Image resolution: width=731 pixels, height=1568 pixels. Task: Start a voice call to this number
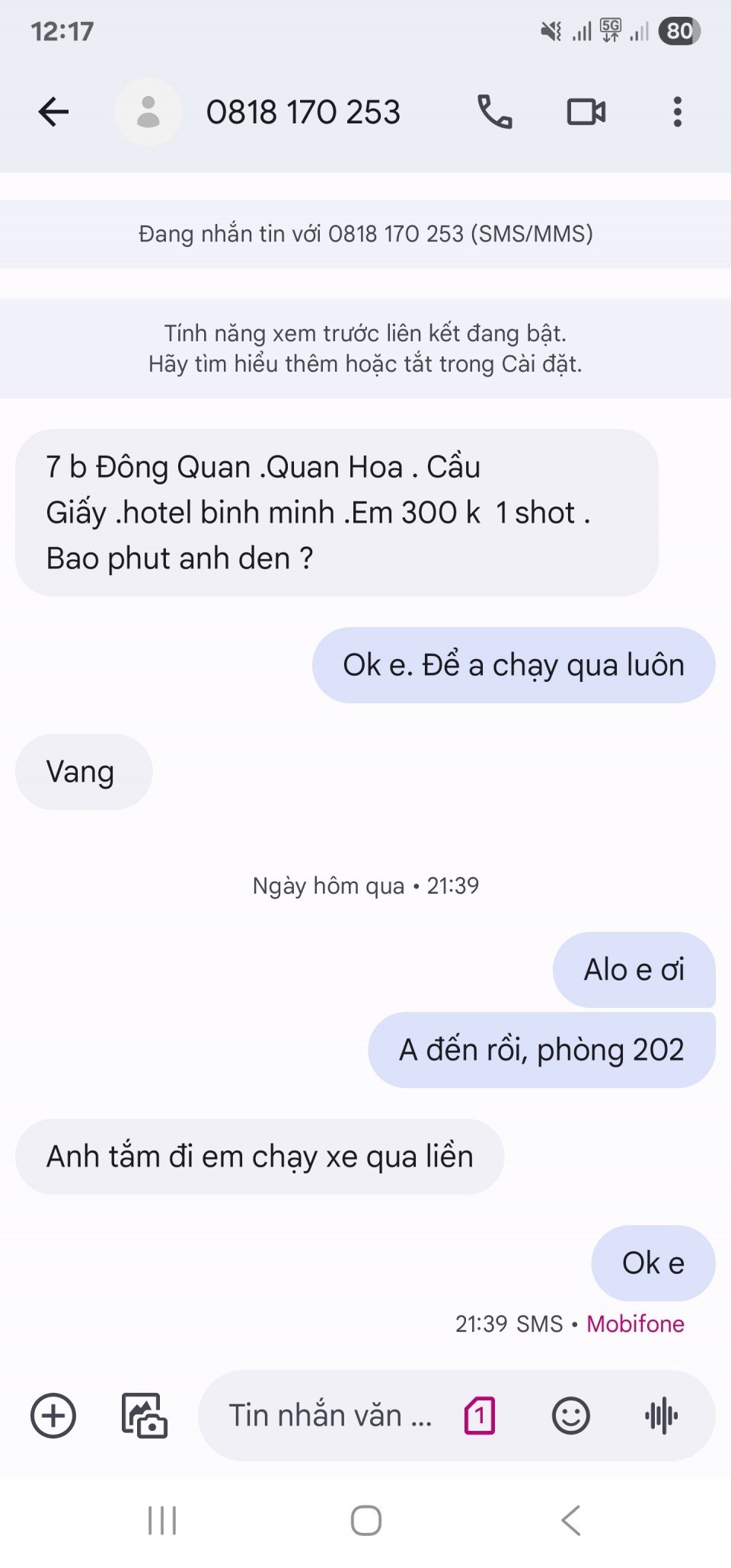(x=495, y=112)
